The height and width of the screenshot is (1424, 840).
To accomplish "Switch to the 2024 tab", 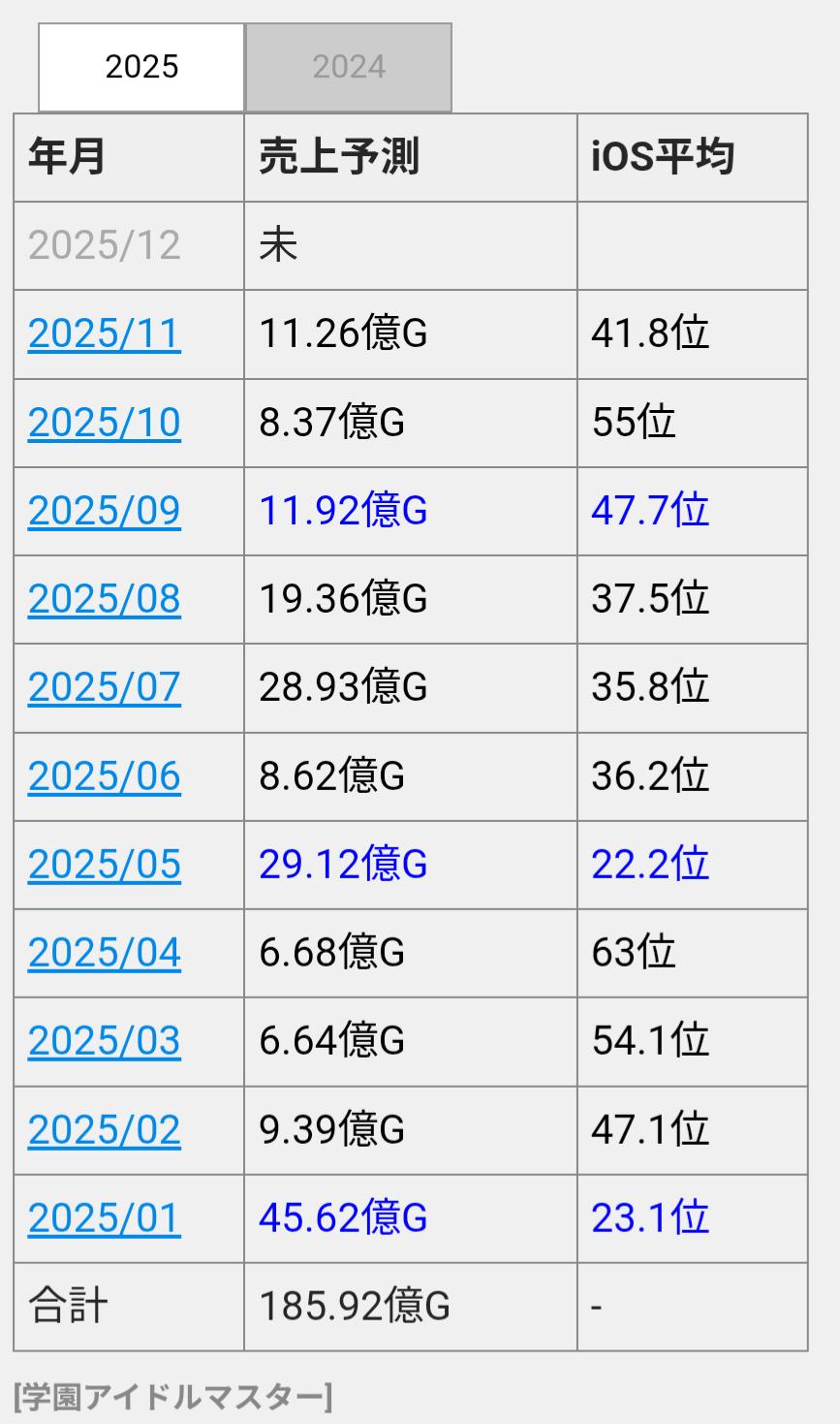I will click(349, 67).
